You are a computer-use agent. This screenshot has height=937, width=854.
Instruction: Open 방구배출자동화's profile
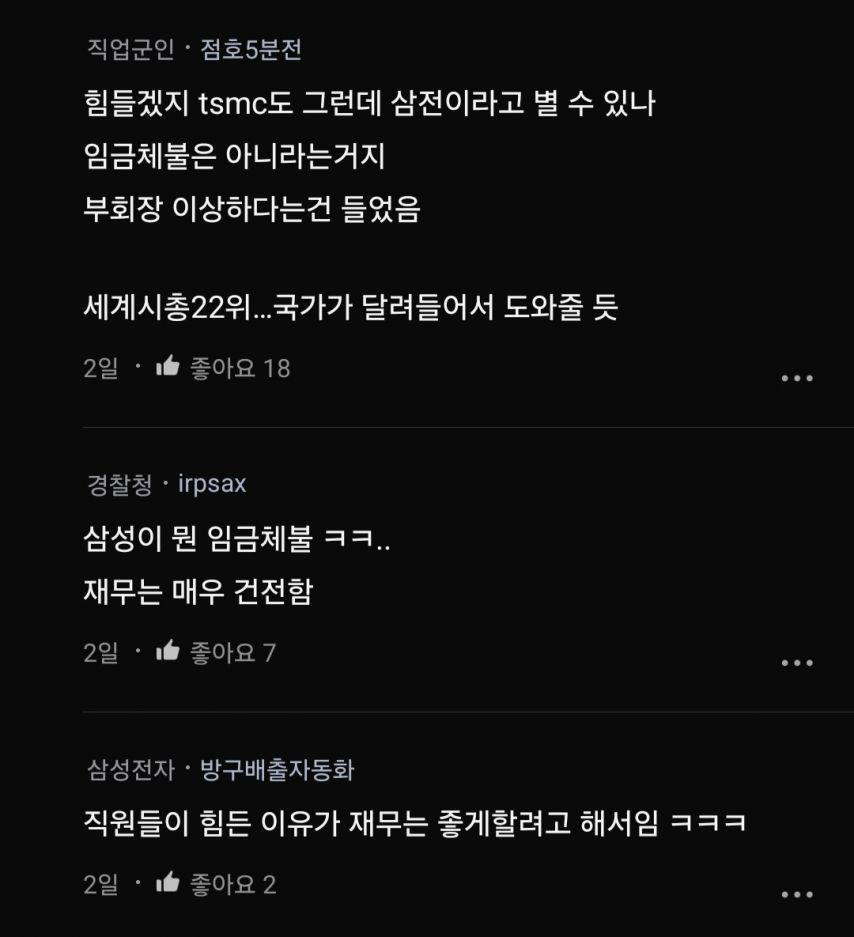(x=277, y=770)
